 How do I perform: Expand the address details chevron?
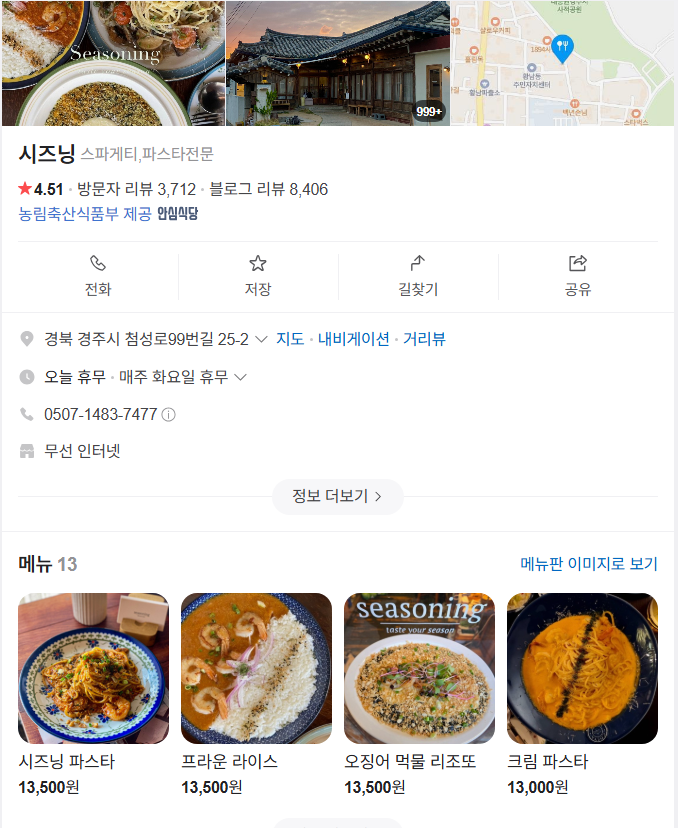[x=262, y=339]
